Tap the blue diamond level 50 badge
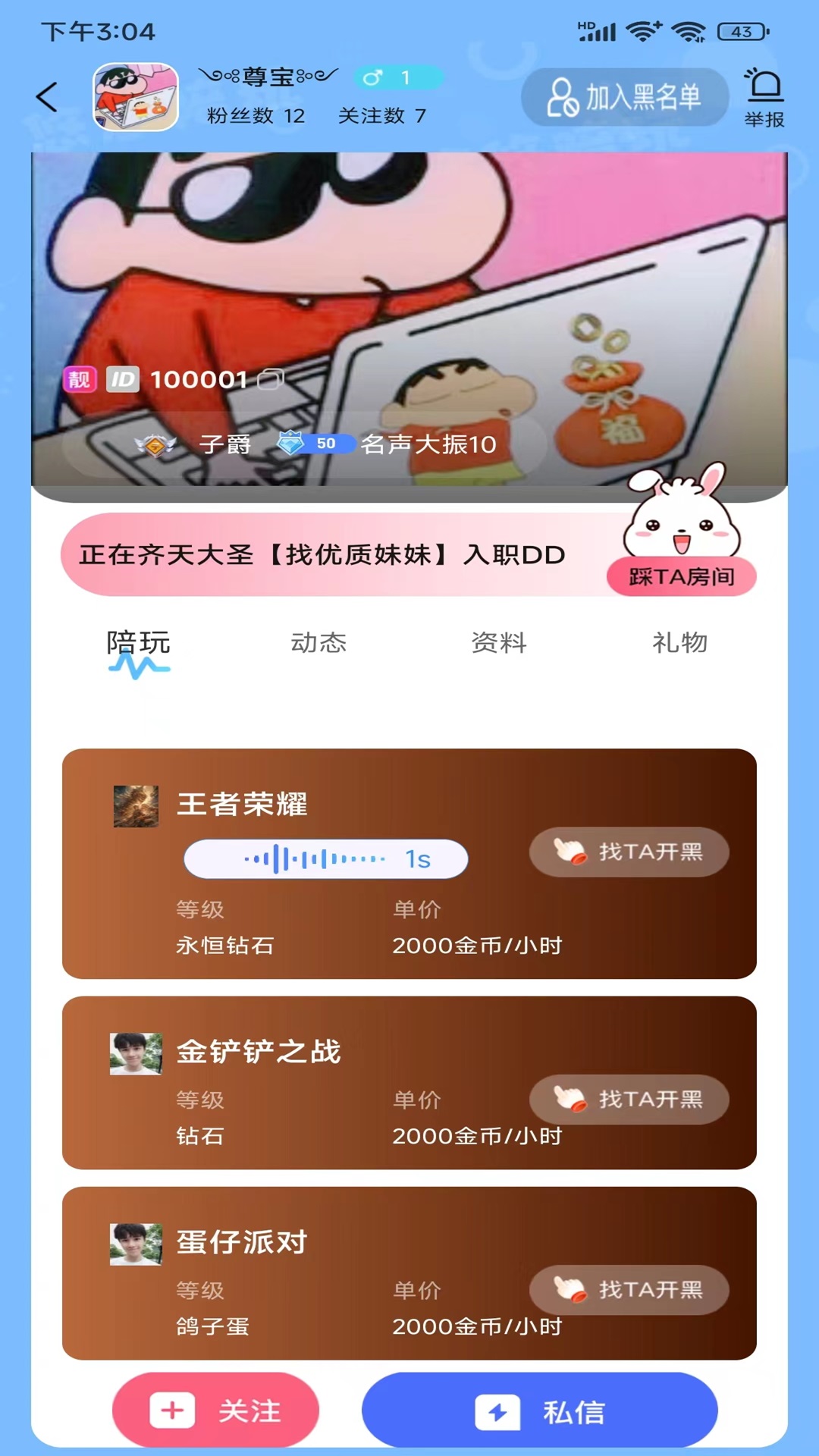 [x=313, y=444]
